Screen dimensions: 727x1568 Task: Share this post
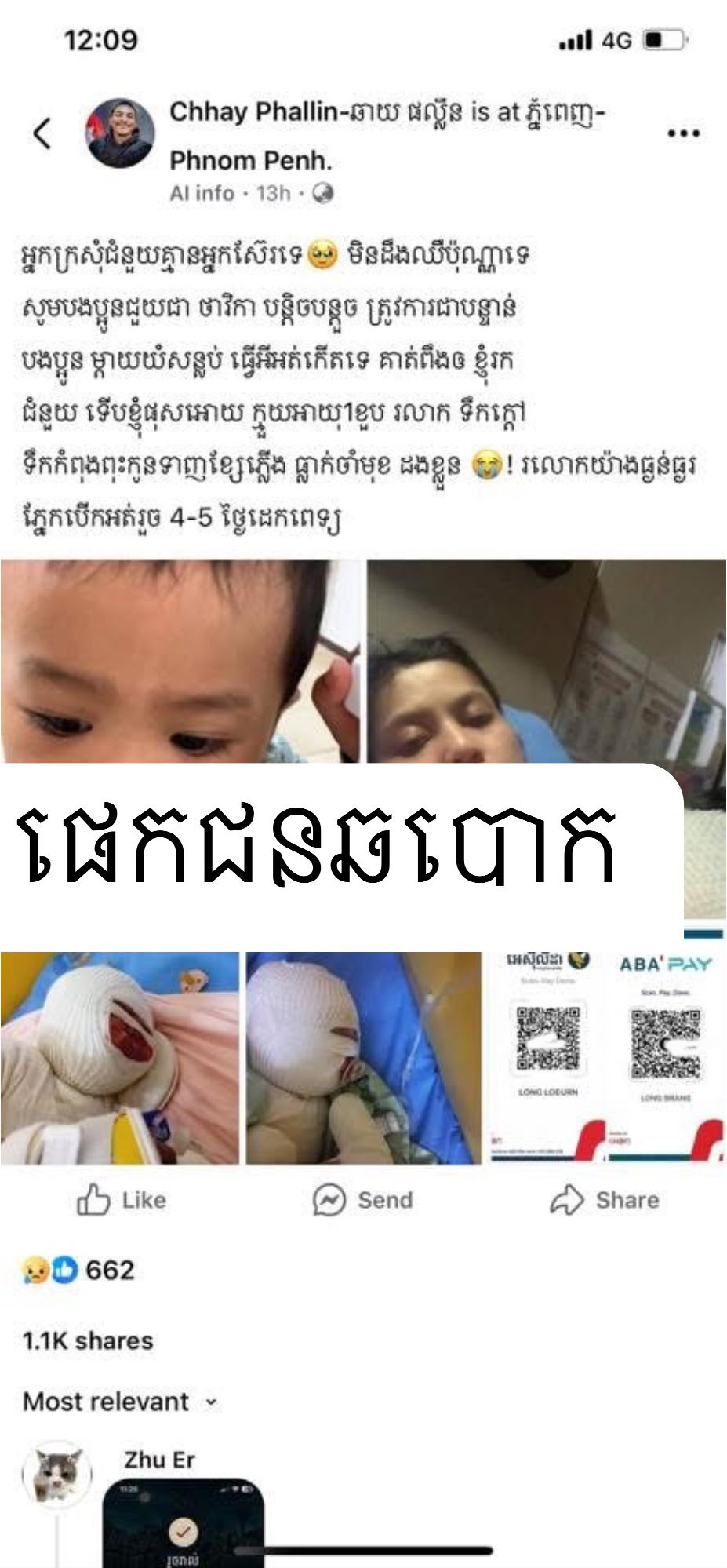[605, 1200]
